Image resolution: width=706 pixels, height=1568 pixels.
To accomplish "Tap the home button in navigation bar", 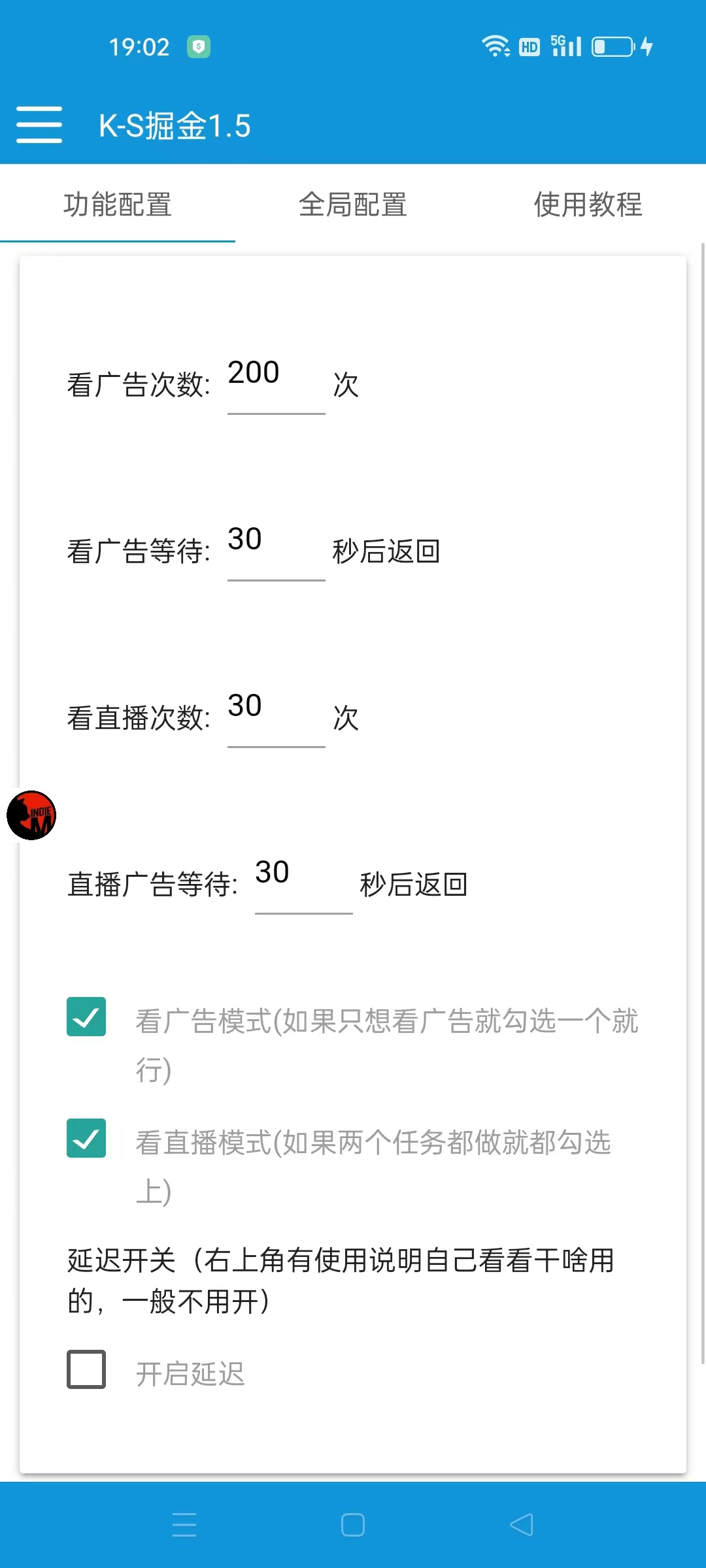I will click(353, 1524).
